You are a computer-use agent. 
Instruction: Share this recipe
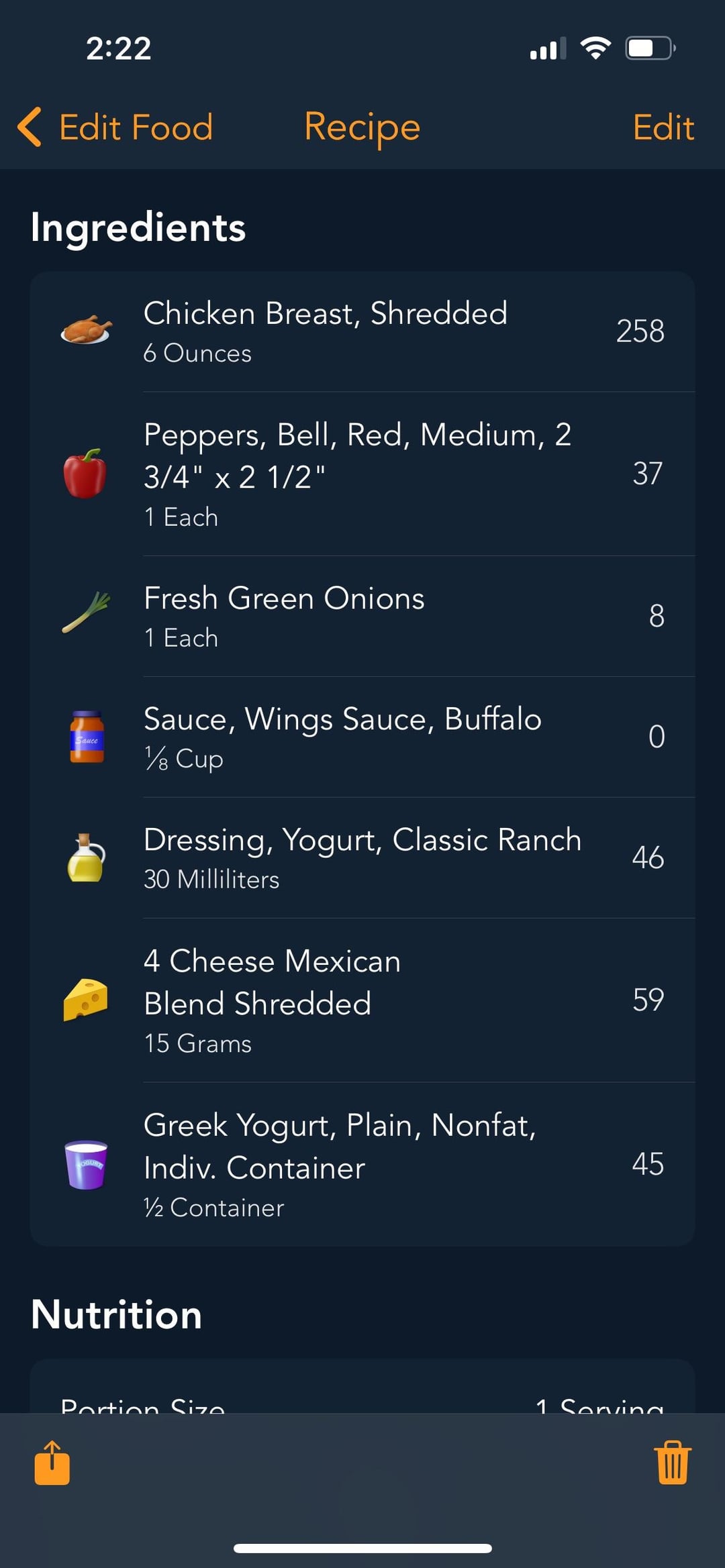52,1463
